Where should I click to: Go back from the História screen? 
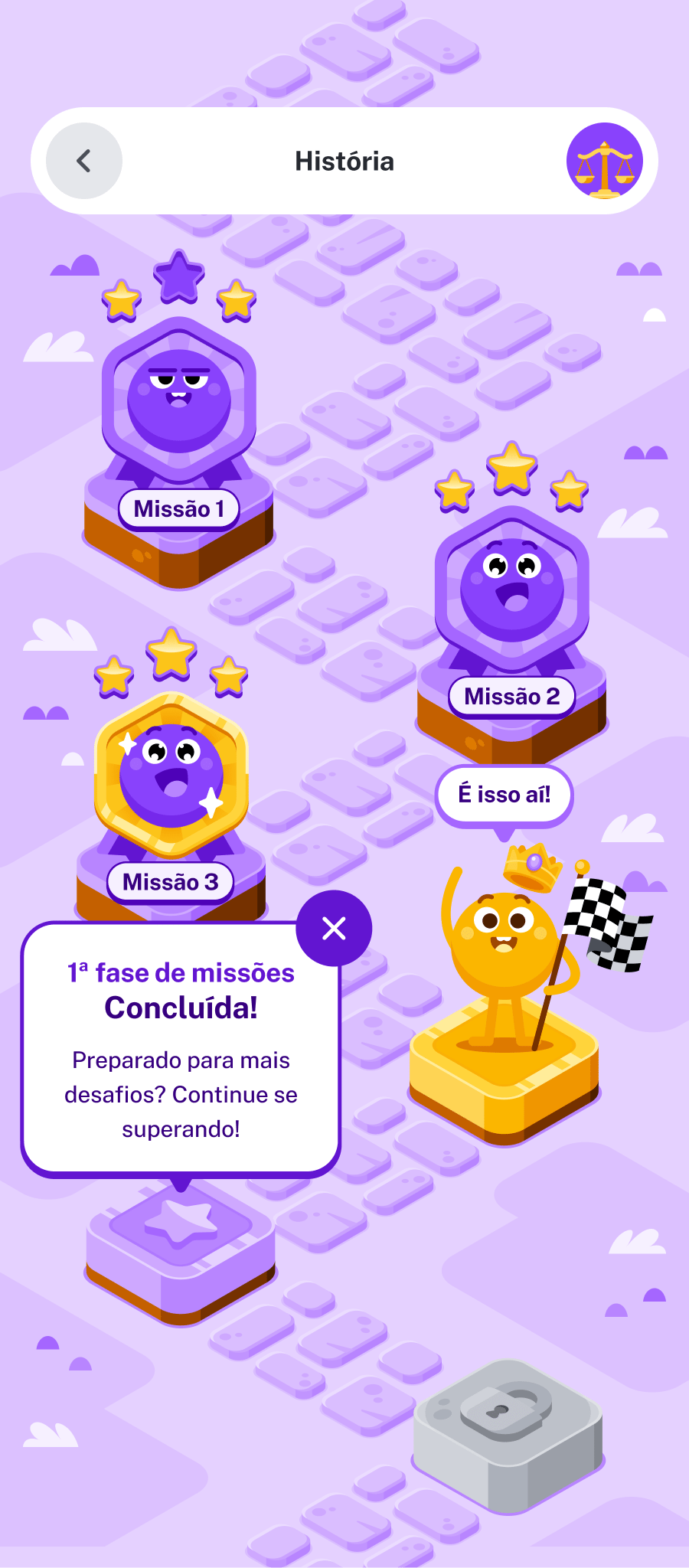pos(84,161)
